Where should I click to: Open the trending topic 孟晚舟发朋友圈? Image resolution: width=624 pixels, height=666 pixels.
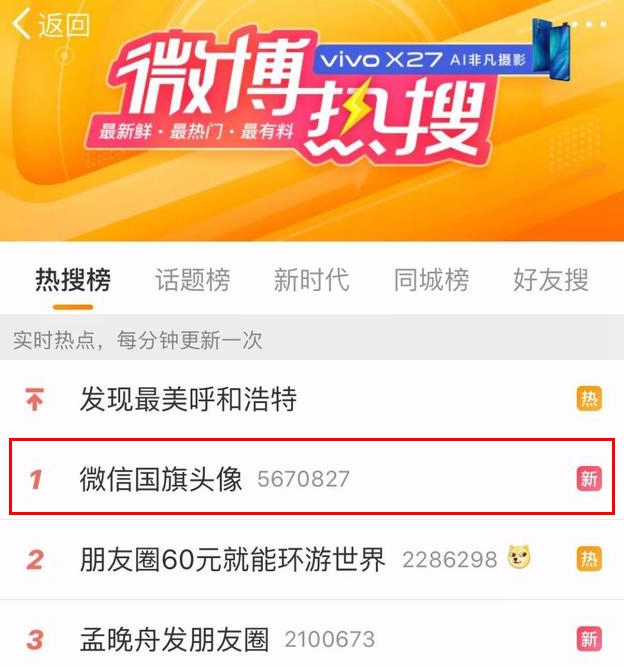[x=175, y=638]
